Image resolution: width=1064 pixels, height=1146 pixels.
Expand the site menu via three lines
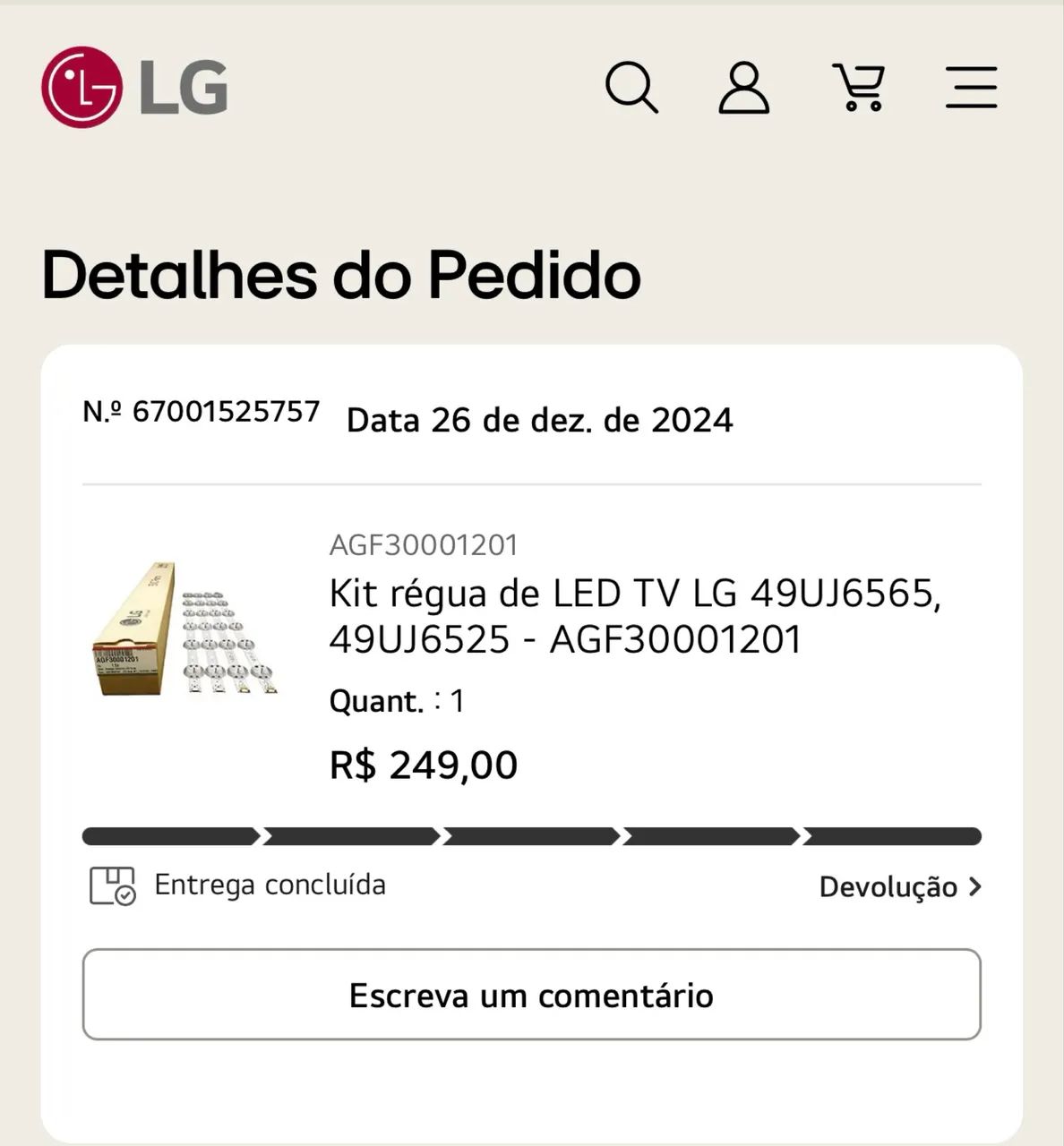[x=972, y=87]
